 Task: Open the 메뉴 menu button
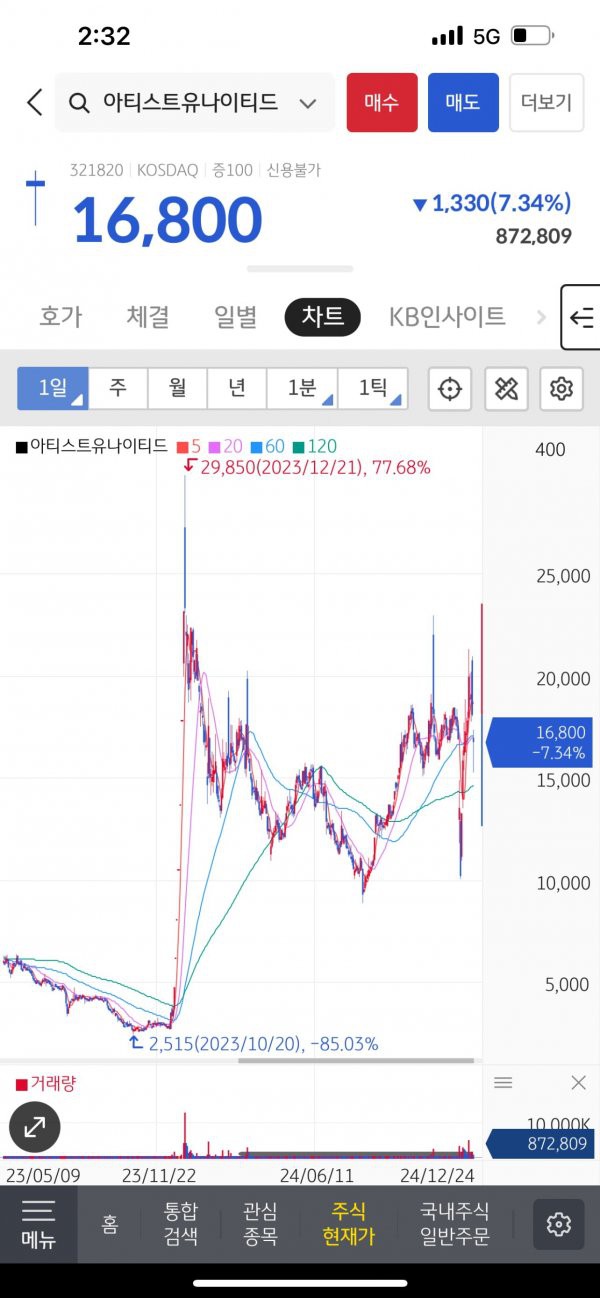tap(38, 1225)
